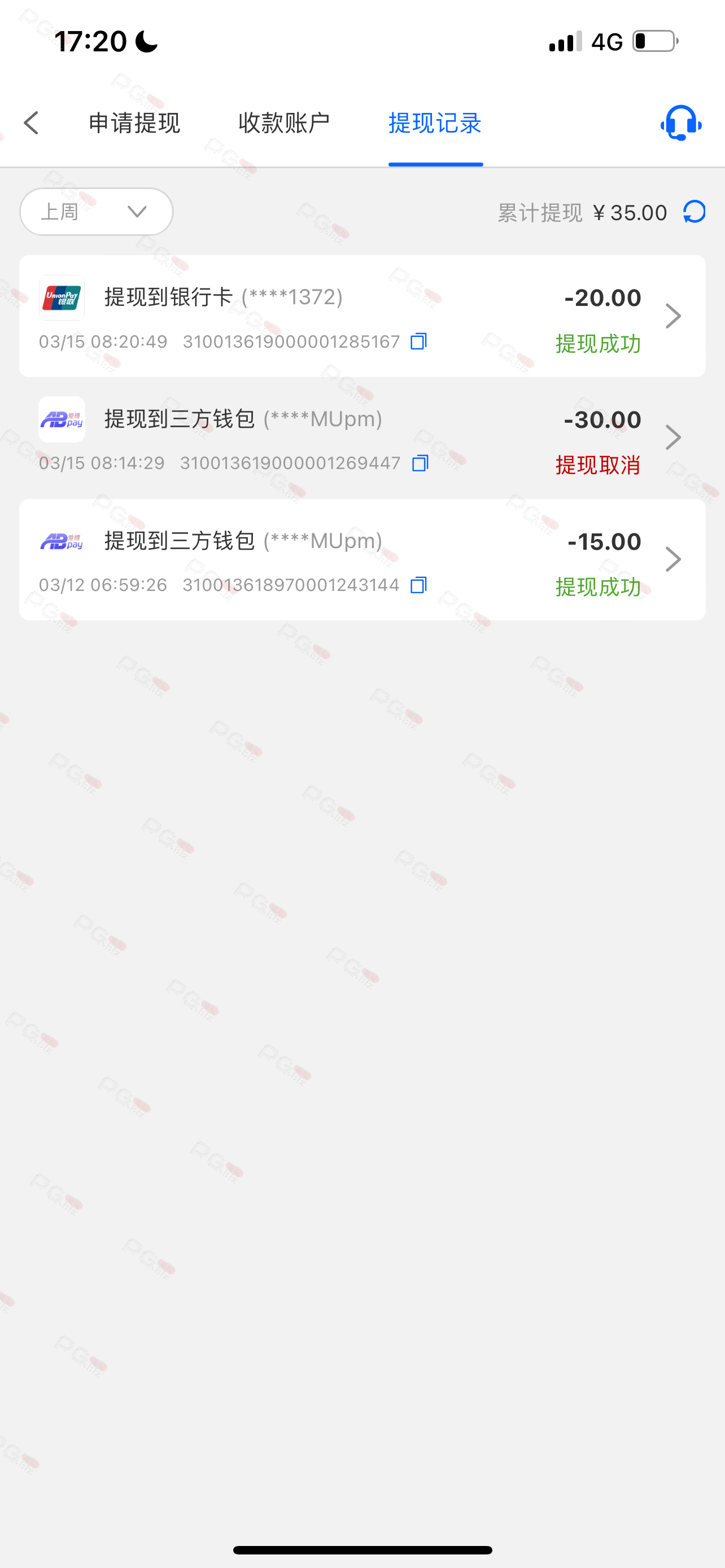Switch to the 收款账户 tab
Image resolution: width=725 pixels, height=1568 pixels.
pyautogui.click(x=283, y=123)
